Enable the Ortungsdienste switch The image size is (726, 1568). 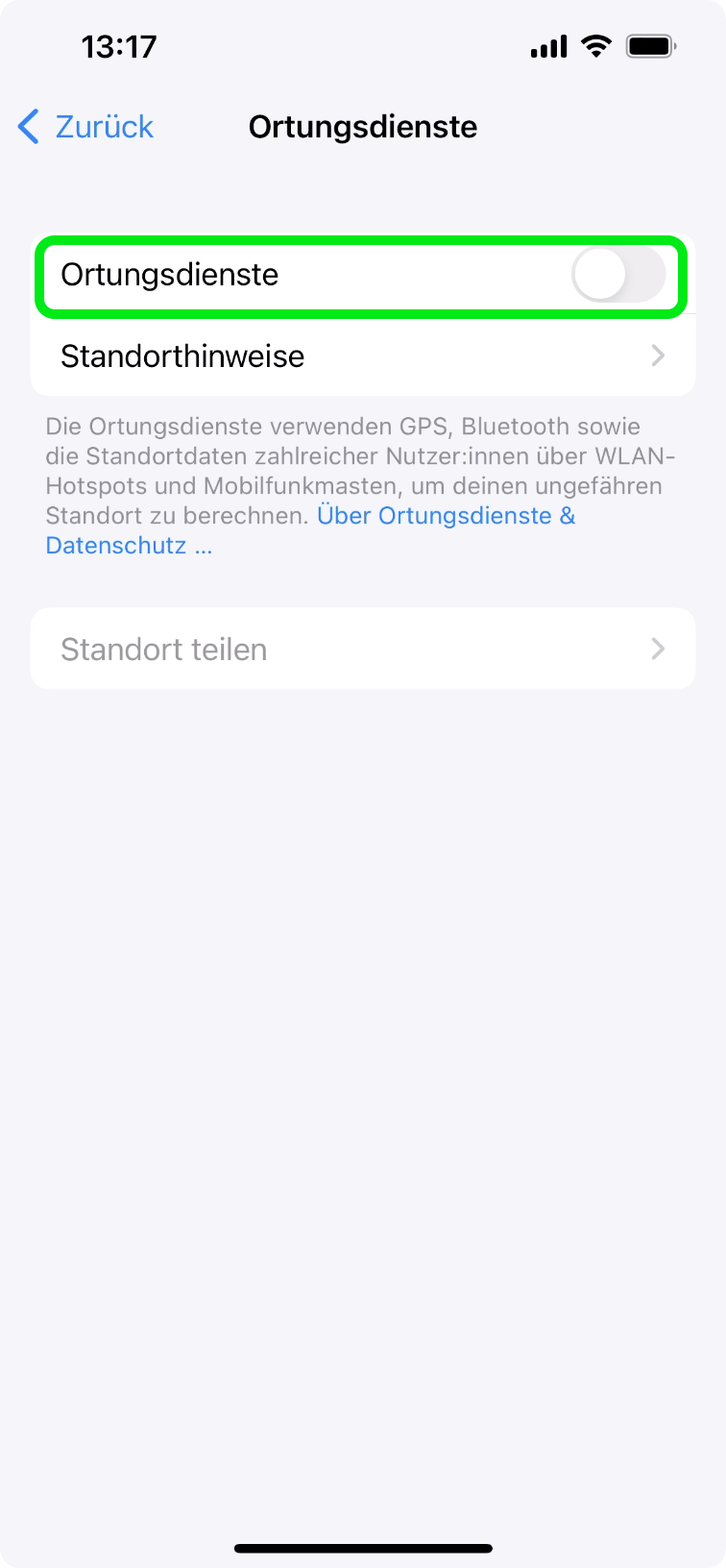[617, 275]
